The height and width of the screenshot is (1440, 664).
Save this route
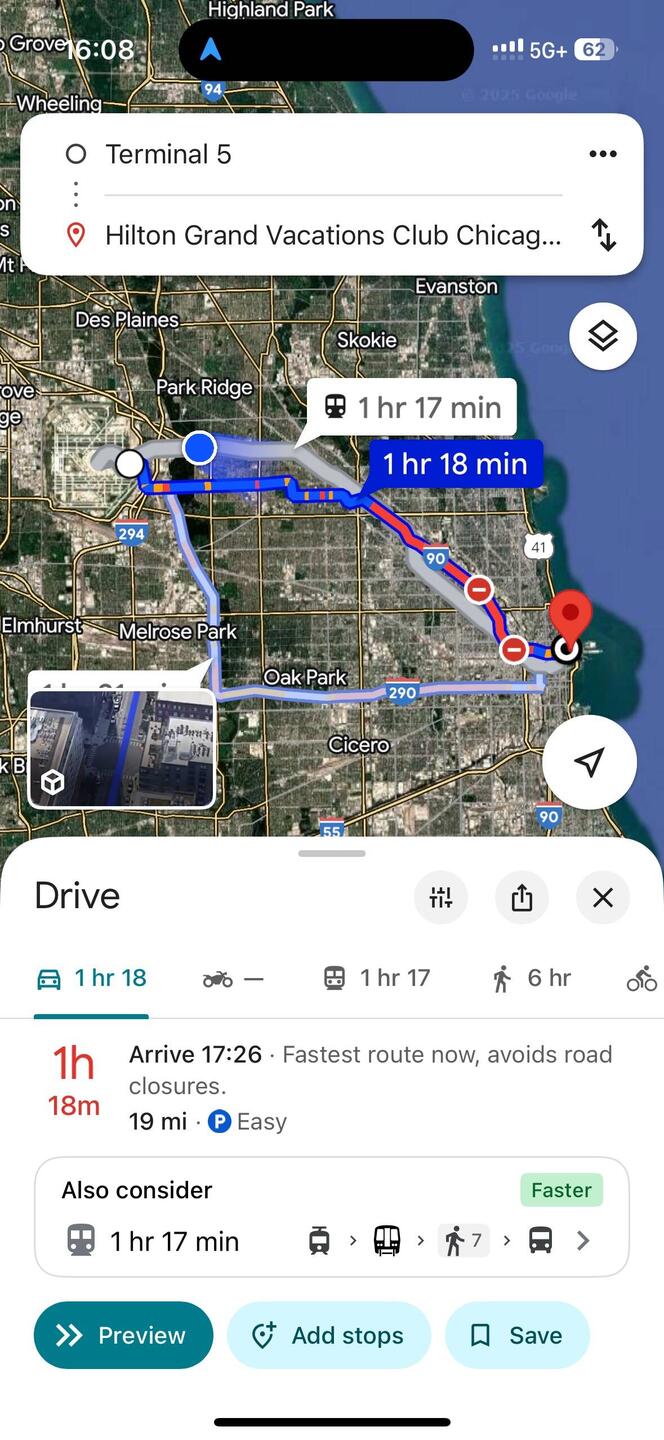[516, 1335]
